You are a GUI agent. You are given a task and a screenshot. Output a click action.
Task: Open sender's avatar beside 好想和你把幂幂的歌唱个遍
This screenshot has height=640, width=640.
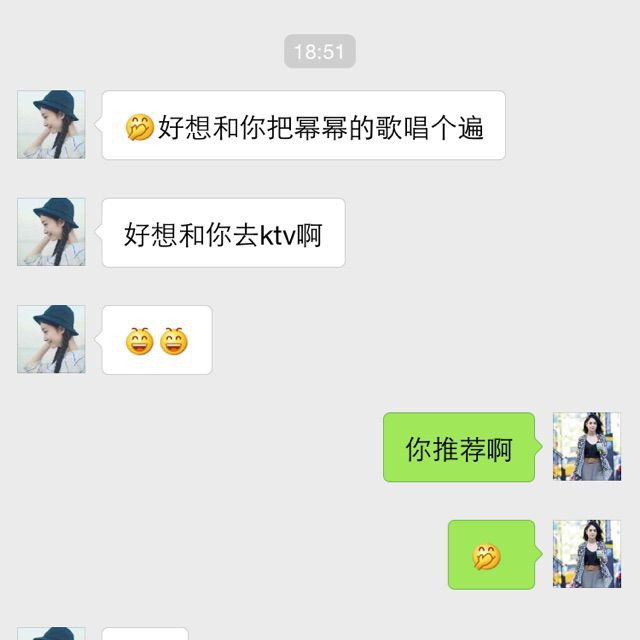point(51,125)
